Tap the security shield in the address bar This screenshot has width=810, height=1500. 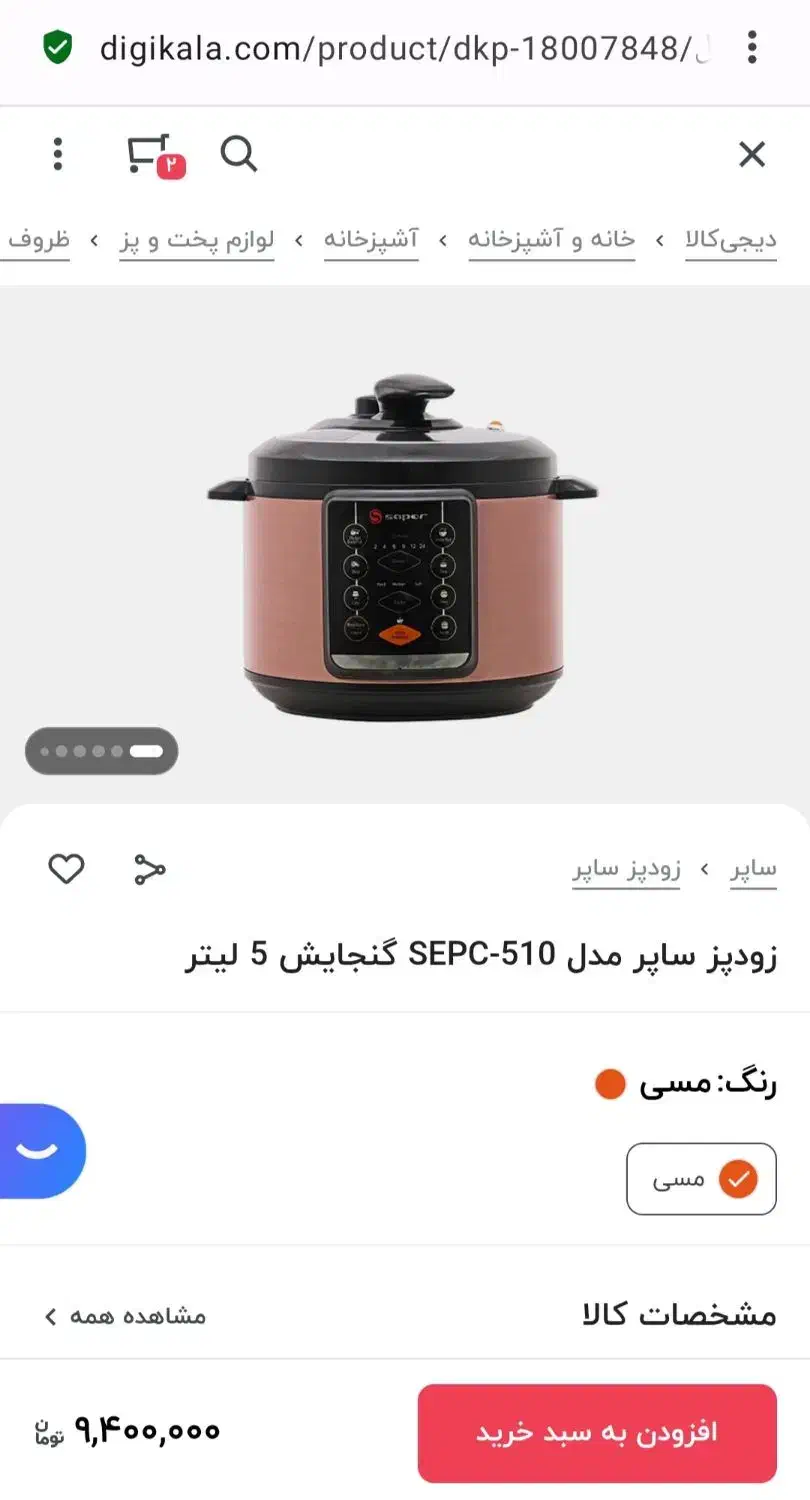[x=55, y=46]
